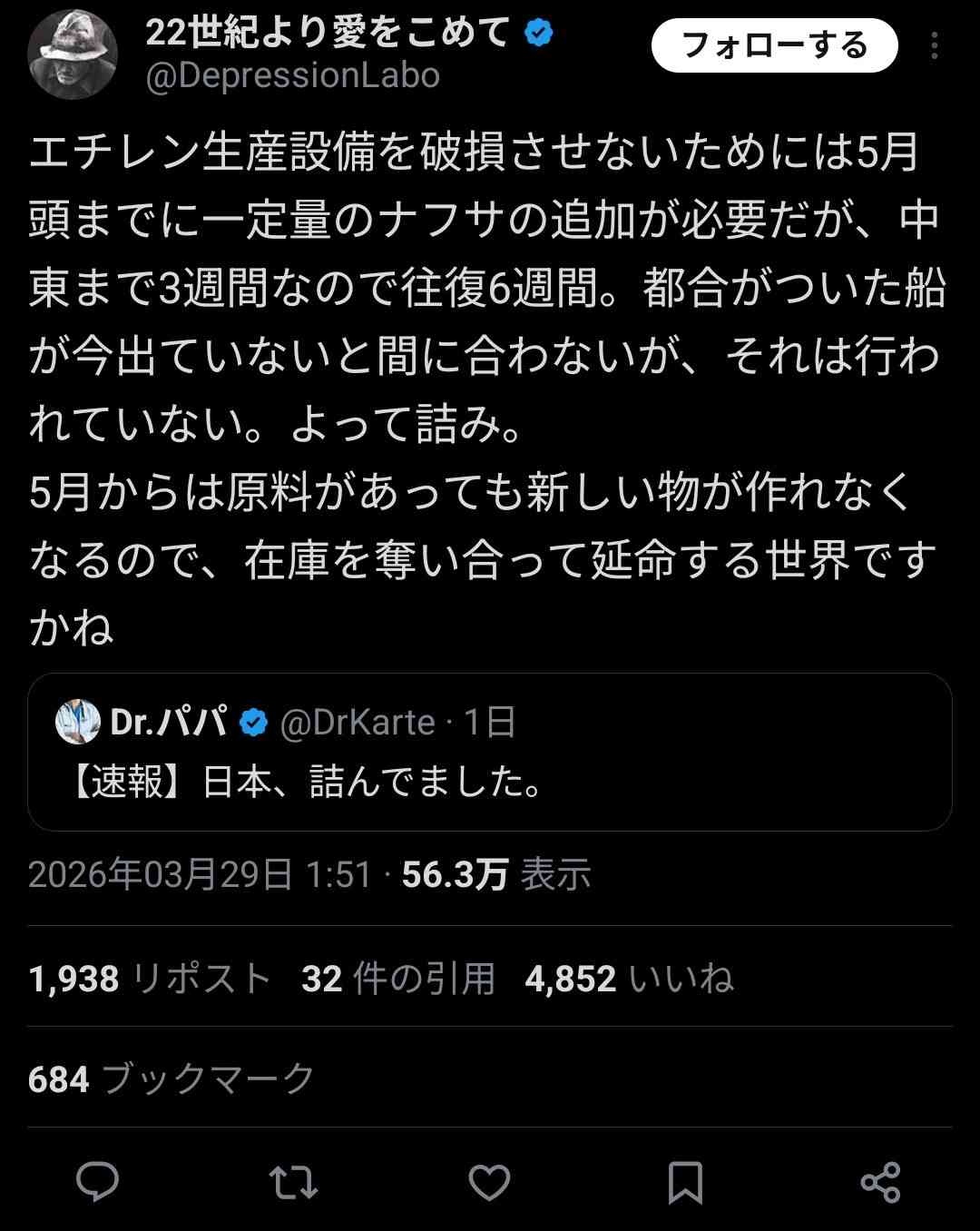Open the post's overflow menu
980x1231 pixels.
(935, 45)
